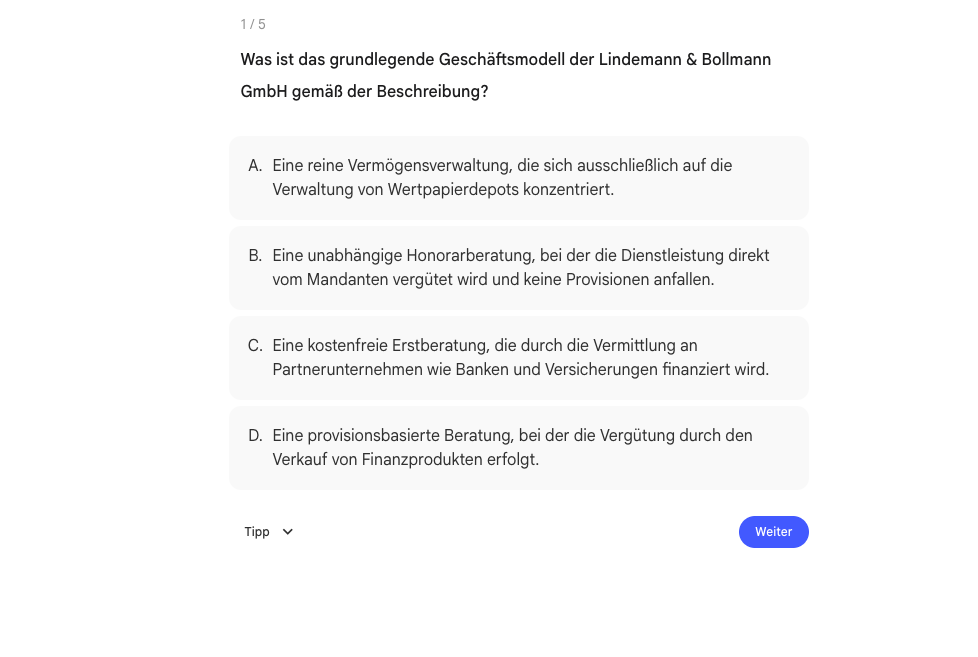The image size is (978, 657).
Task: Expand the Tipp hint
Action: pyautogui.click(x=269, y=532)
